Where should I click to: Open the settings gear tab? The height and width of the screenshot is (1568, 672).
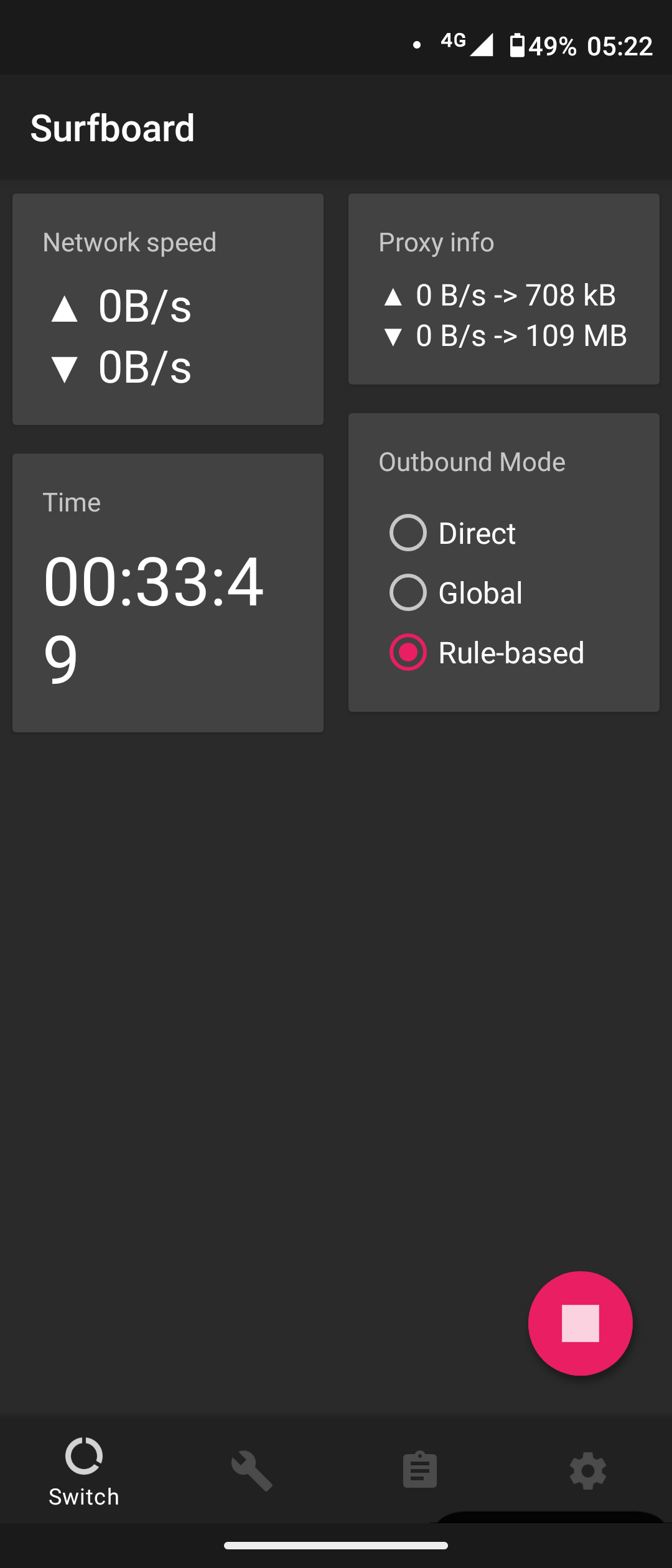[x=588, y=1471]
